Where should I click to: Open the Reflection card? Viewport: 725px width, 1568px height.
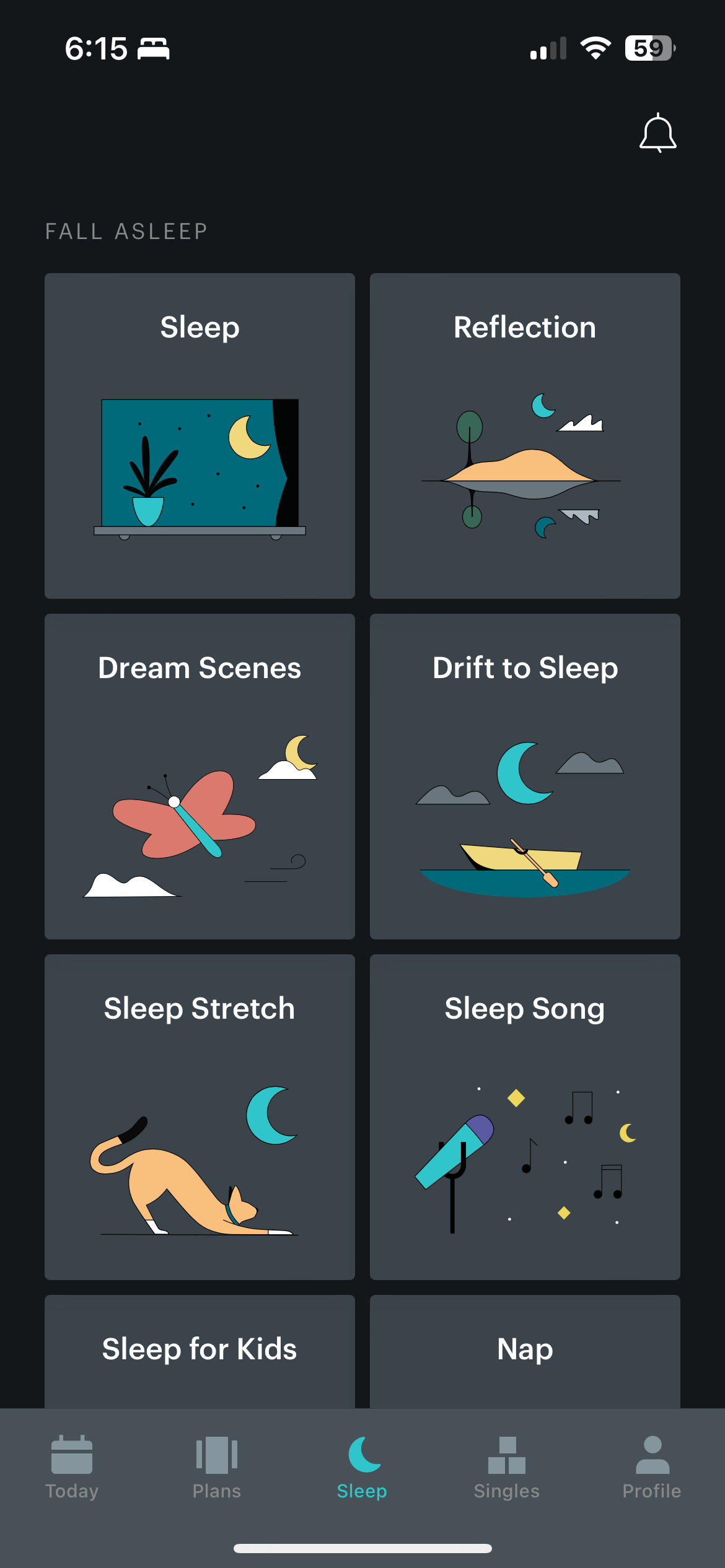coord(525,435)
